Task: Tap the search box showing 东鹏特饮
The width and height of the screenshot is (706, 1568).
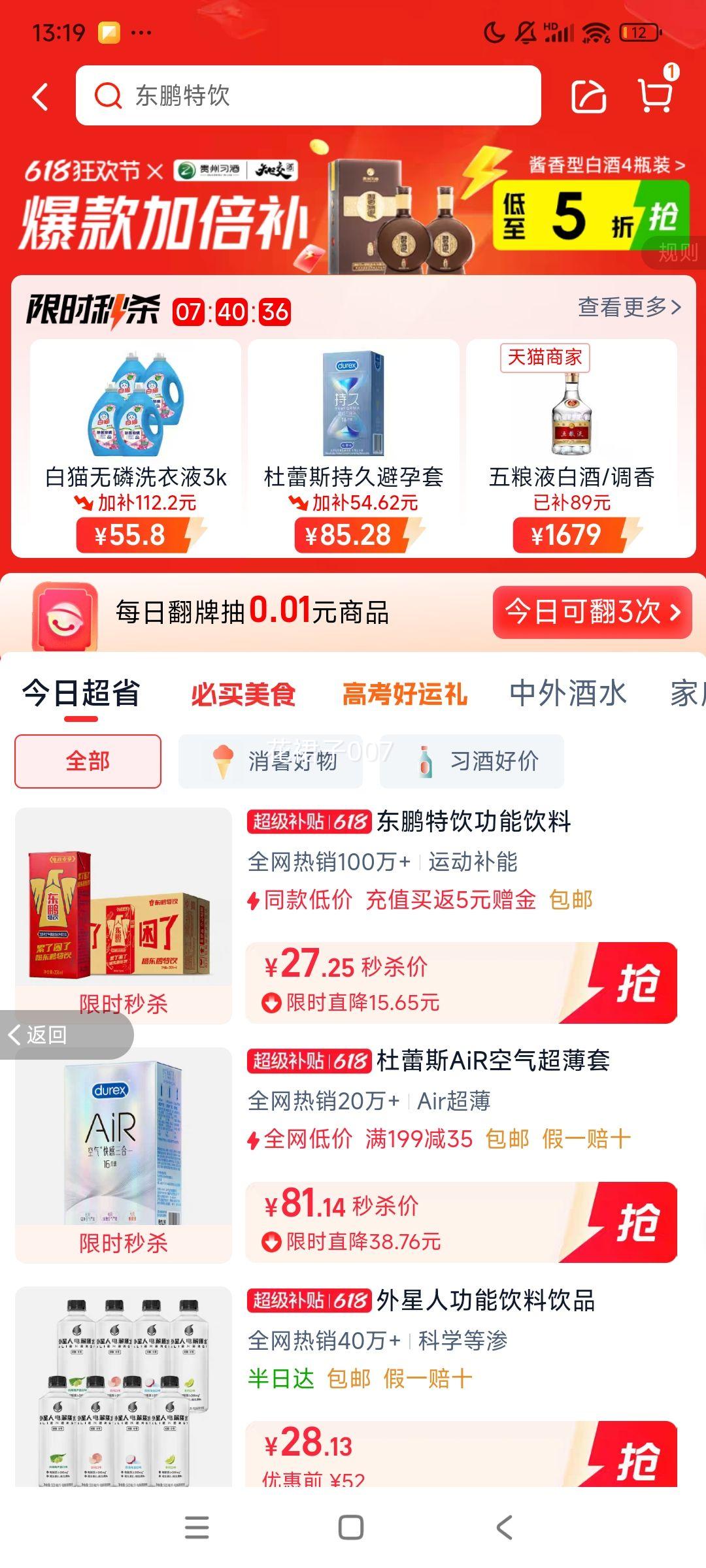Action: [x=307, y=95]
